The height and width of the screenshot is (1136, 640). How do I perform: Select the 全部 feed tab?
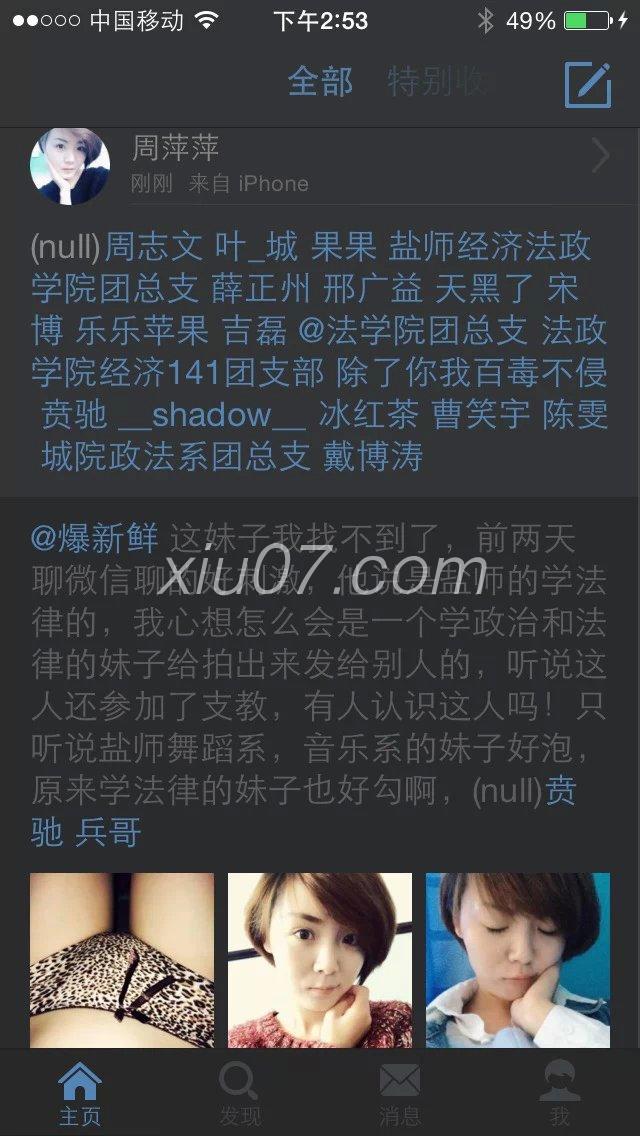[320, 81]
